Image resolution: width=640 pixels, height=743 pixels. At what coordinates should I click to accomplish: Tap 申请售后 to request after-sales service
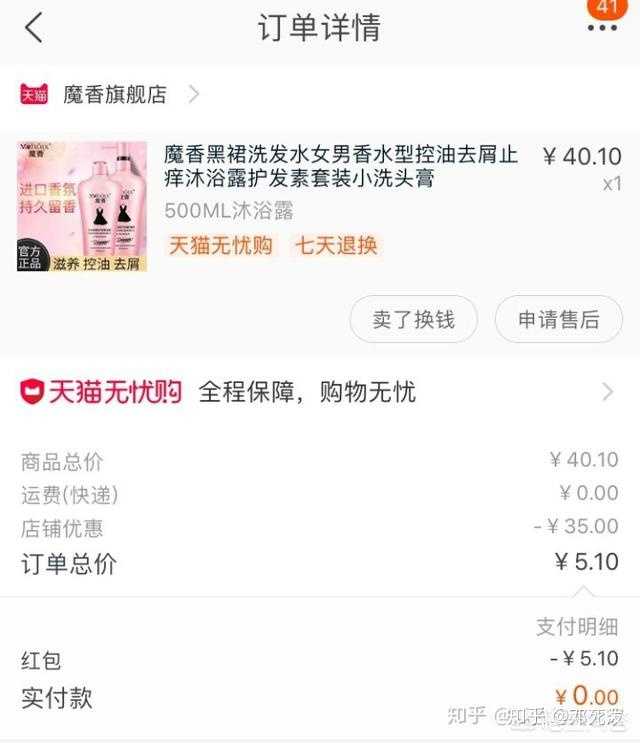coord(558,320)
